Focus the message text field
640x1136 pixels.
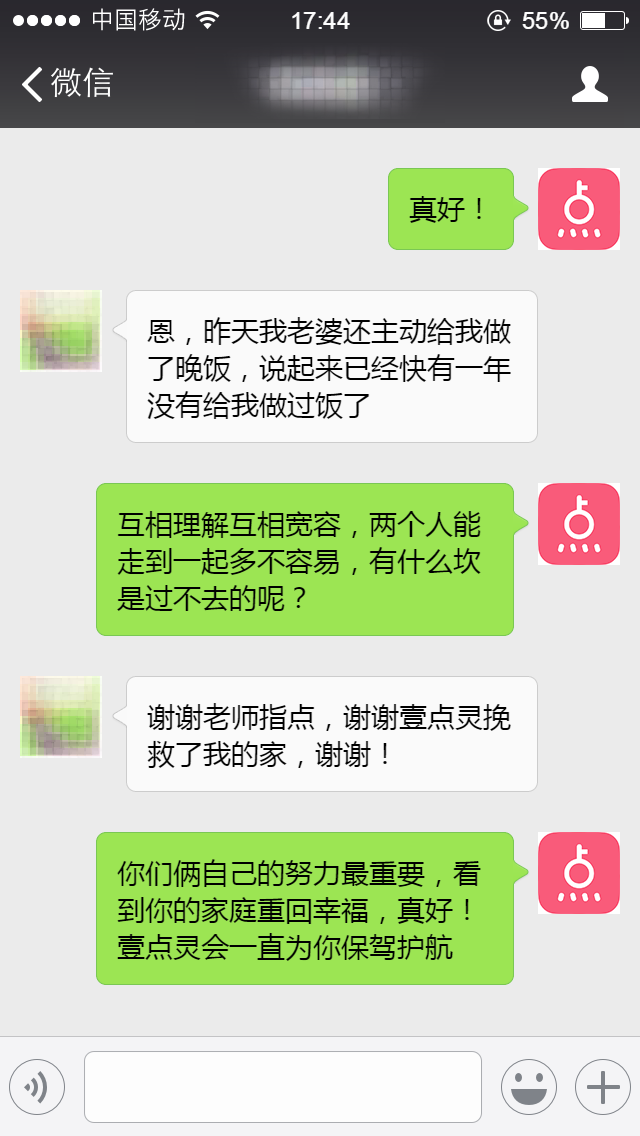point(283,1087)
